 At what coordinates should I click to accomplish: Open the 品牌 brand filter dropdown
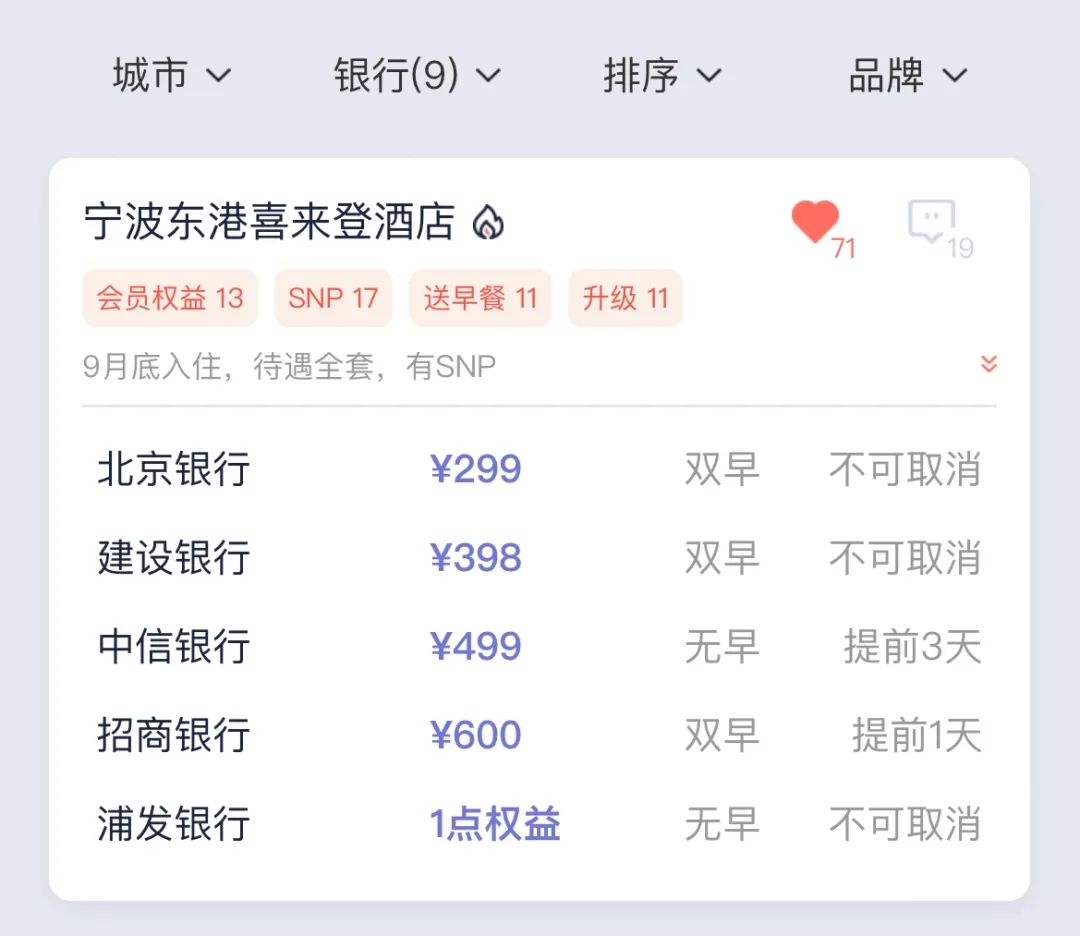[x=907, y=76]
